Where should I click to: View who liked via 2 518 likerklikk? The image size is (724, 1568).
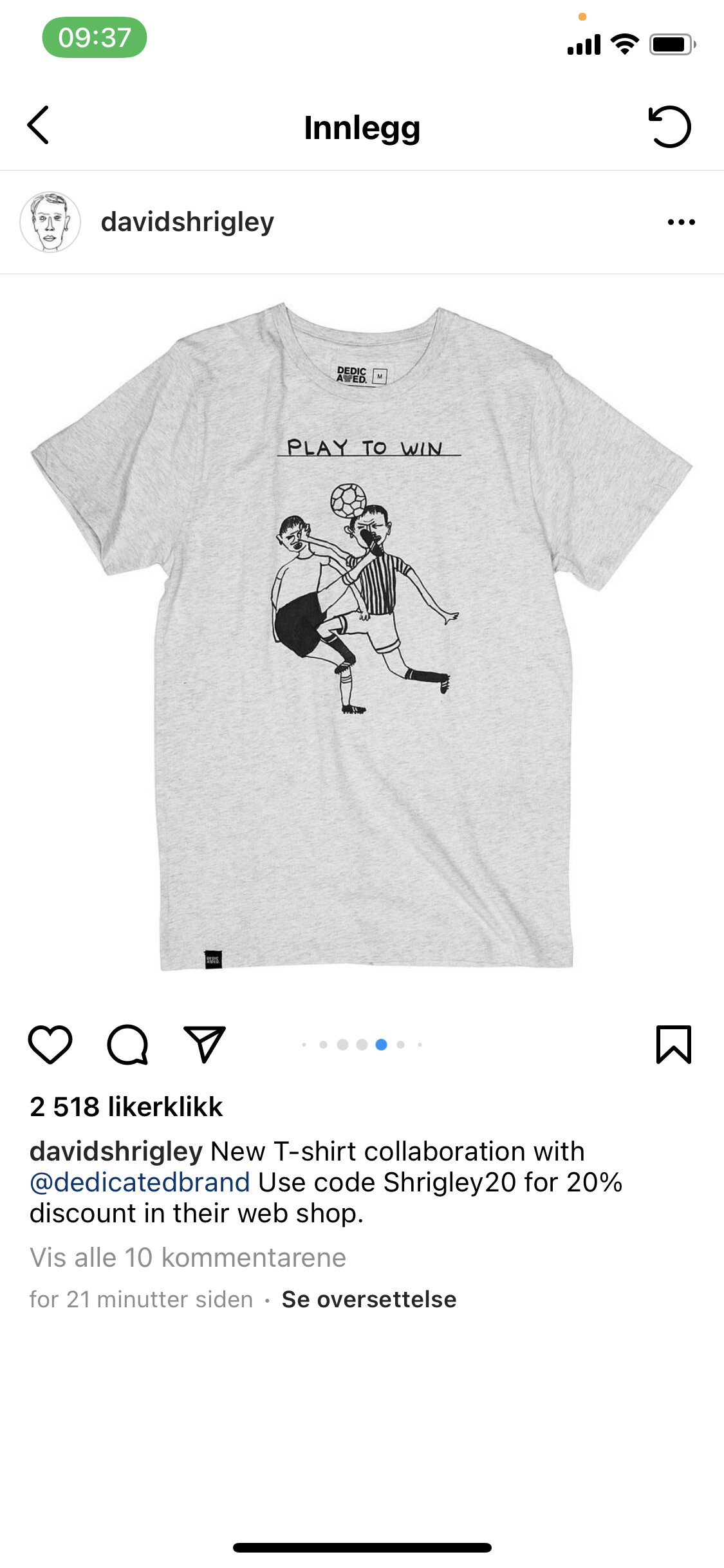tap(126, 1107)
